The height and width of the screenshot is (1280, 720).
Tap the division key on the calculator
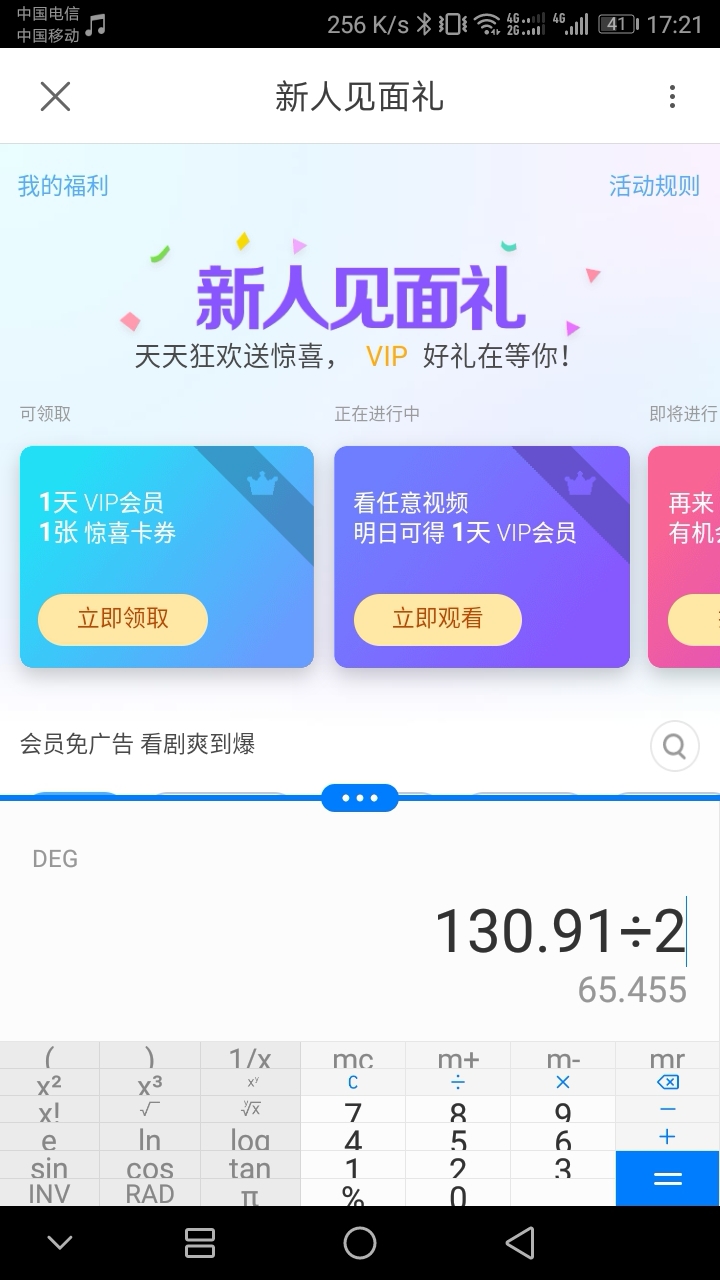[455, 1082]
